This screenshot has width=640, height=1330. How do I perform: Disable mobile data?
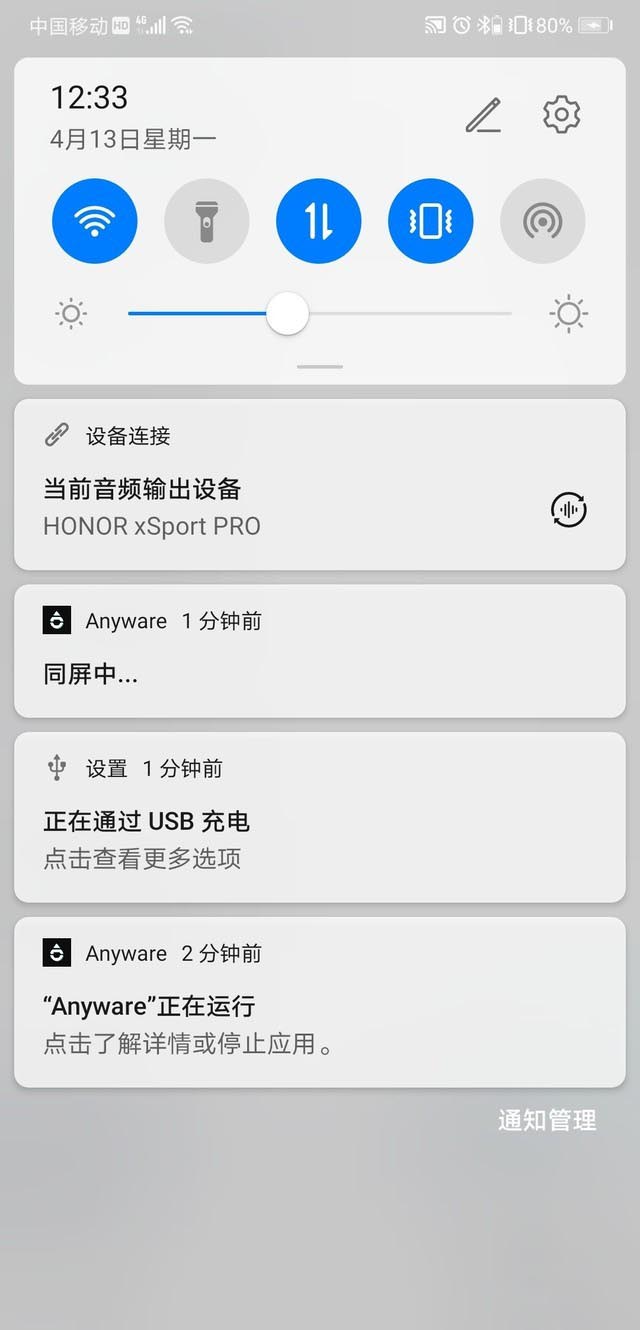coord(318,221)
